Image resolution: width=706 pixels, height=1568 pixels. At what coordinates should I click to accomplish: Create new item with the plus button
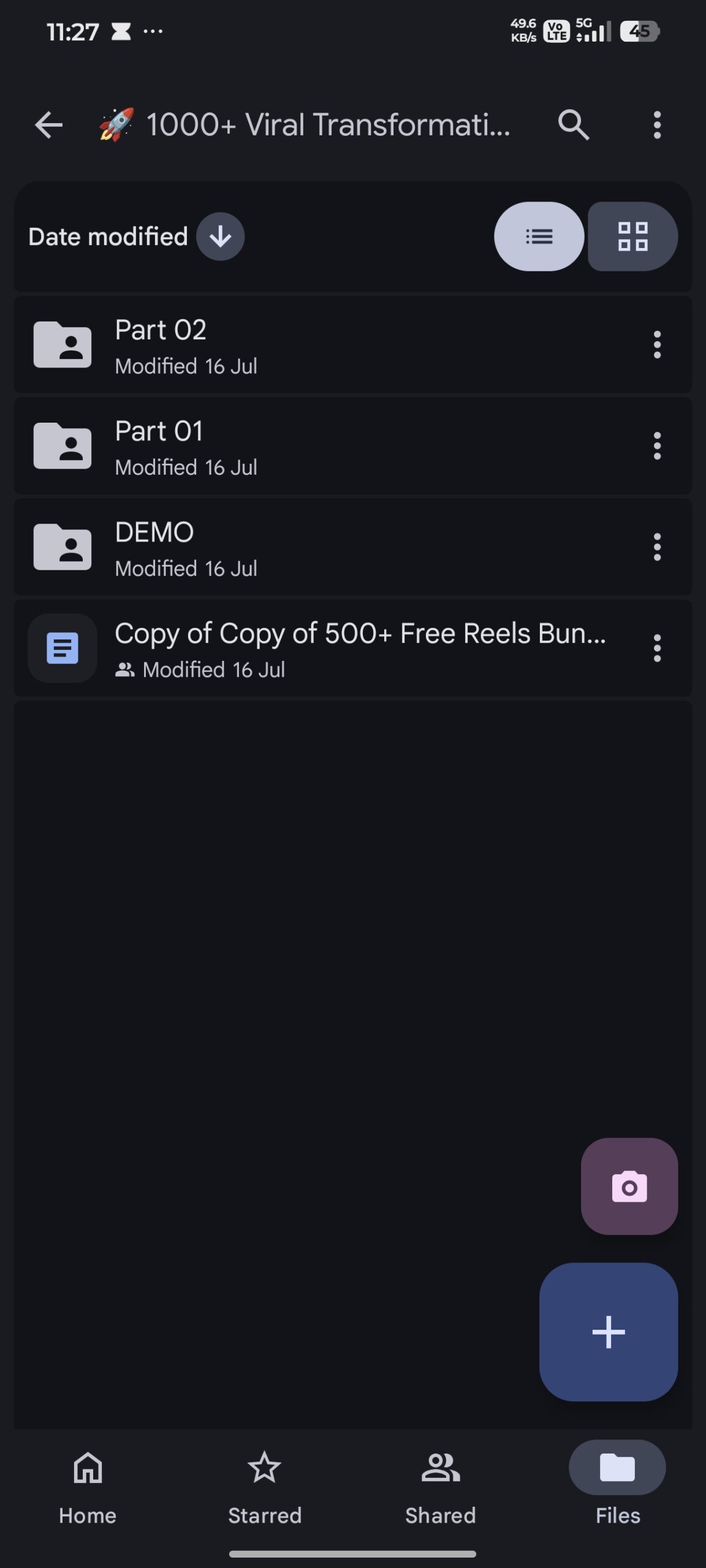[609, 1332]
